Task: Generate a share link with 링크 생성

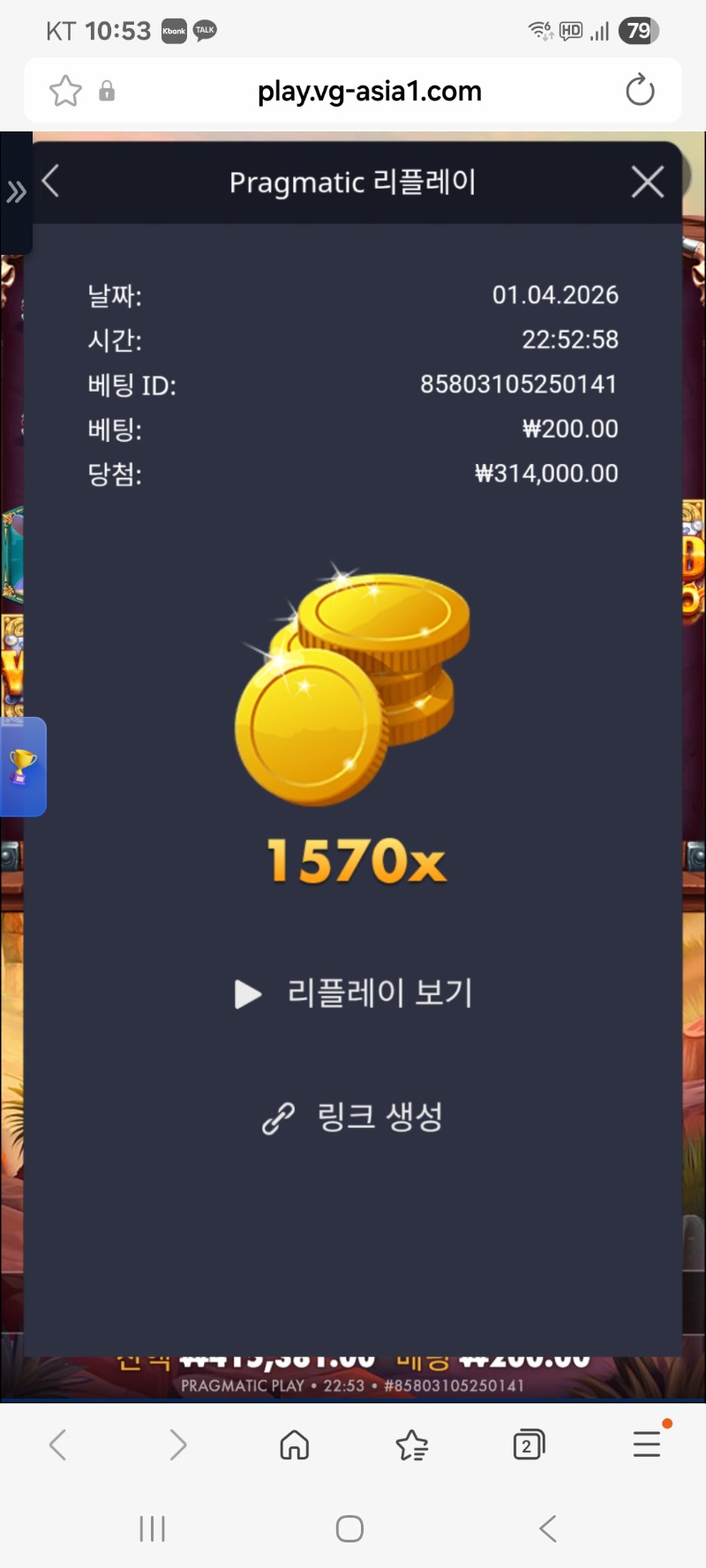Action: pyautogui.click(x=353, y=1117)
